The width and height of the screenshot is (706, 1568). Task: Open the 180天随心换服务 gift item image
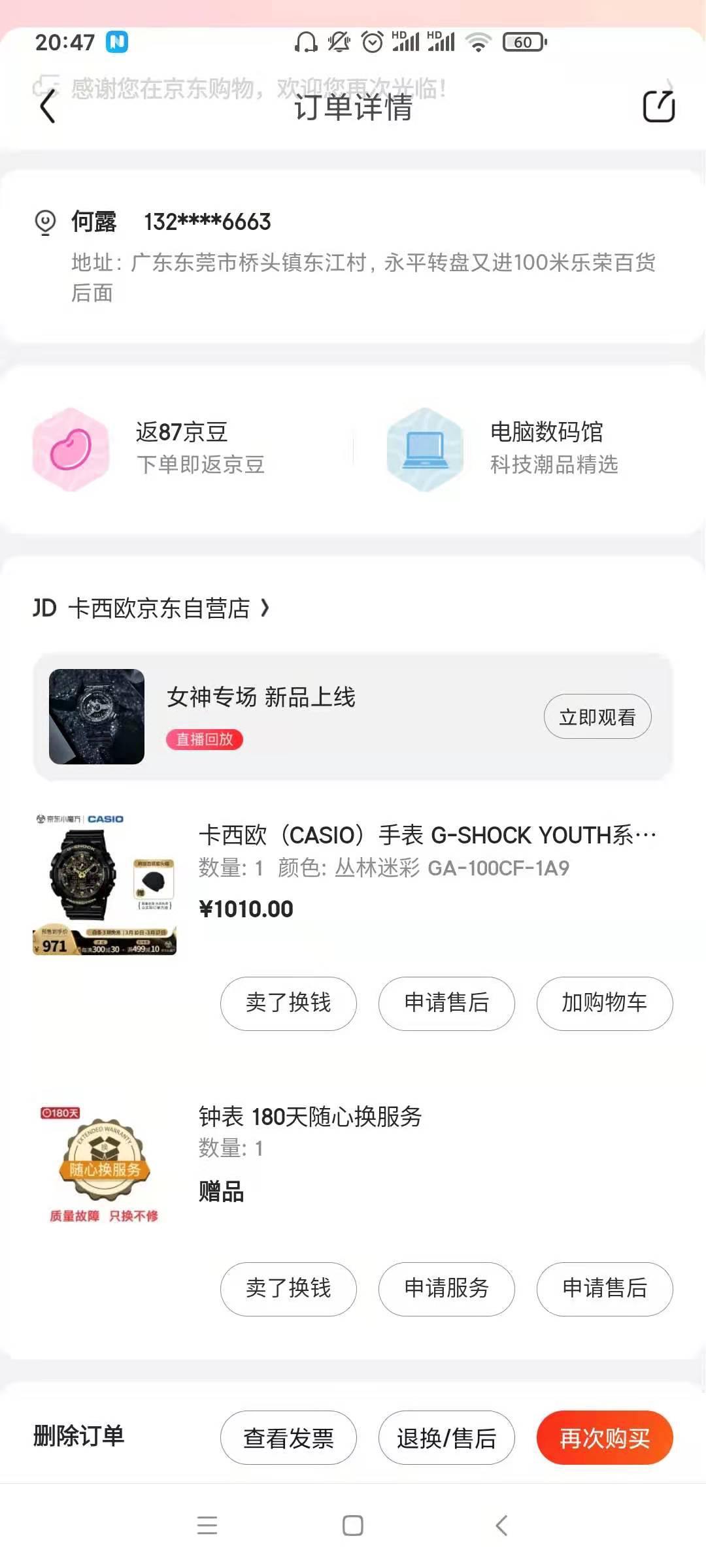tap(105, 1164)
